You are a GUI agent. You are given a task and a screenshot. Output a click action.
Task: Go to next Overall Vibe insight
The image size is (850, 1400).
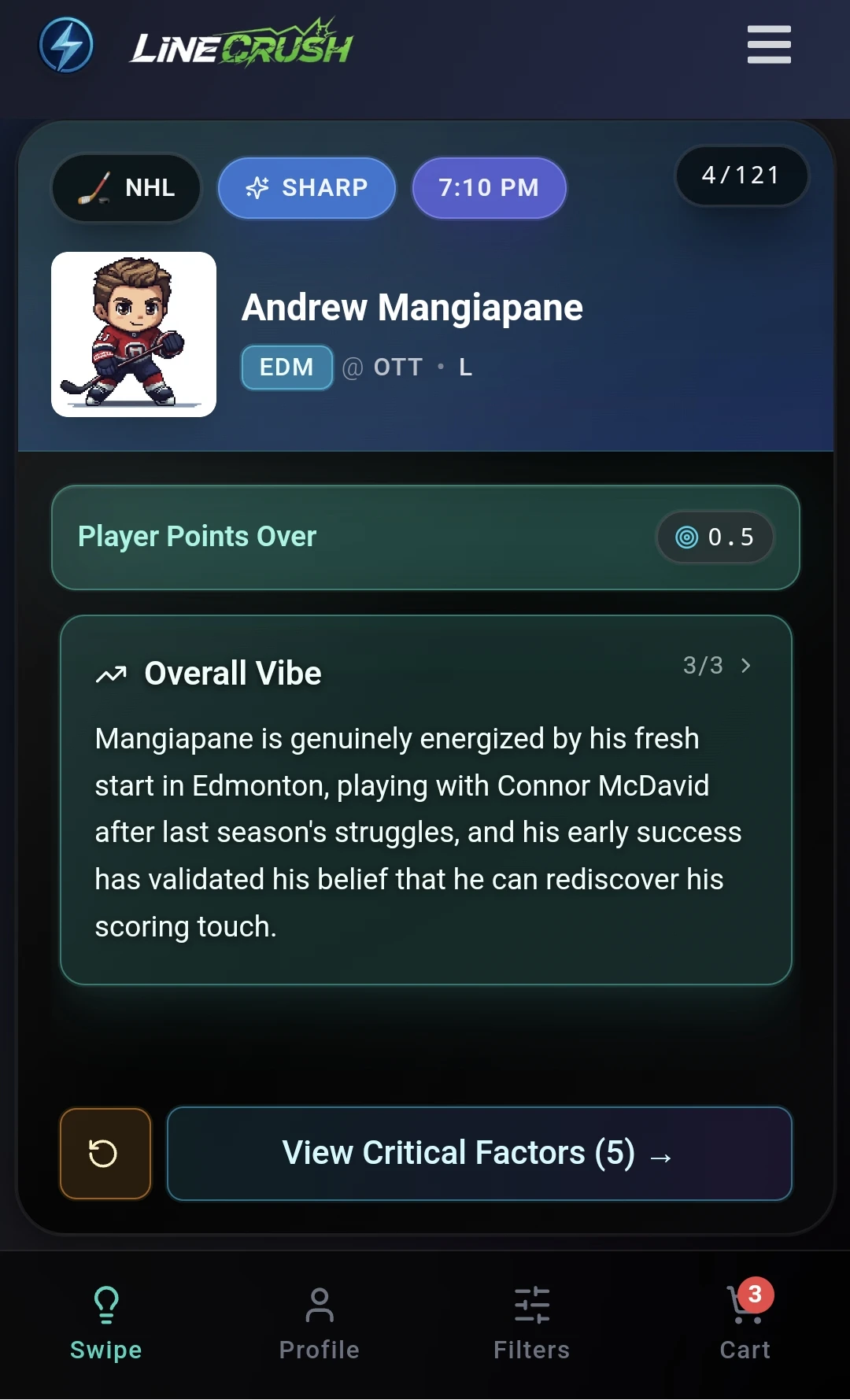[745, 666]
